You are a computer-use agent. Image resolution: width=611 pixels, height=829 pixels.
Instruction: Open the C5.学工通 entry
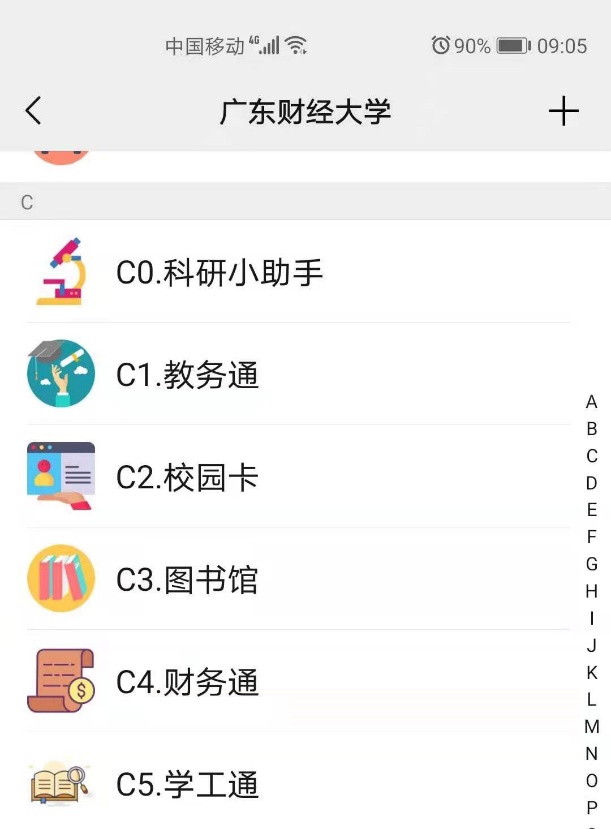click(188, 785)
